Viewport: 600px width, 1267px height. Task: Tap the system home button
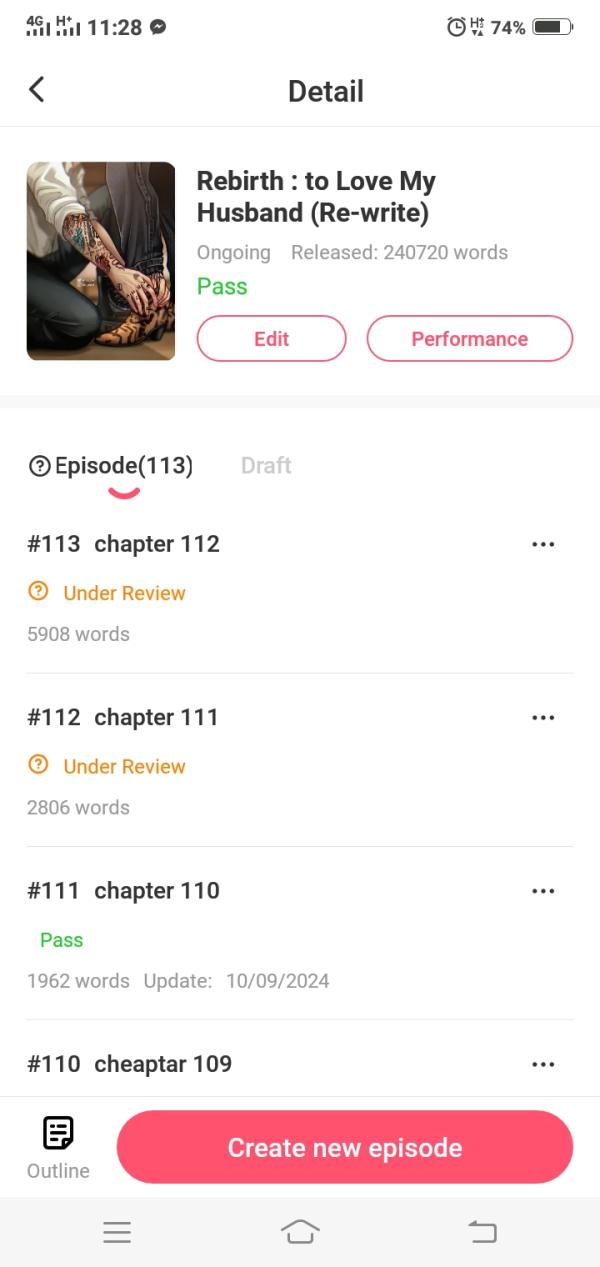click(300, 1232)
